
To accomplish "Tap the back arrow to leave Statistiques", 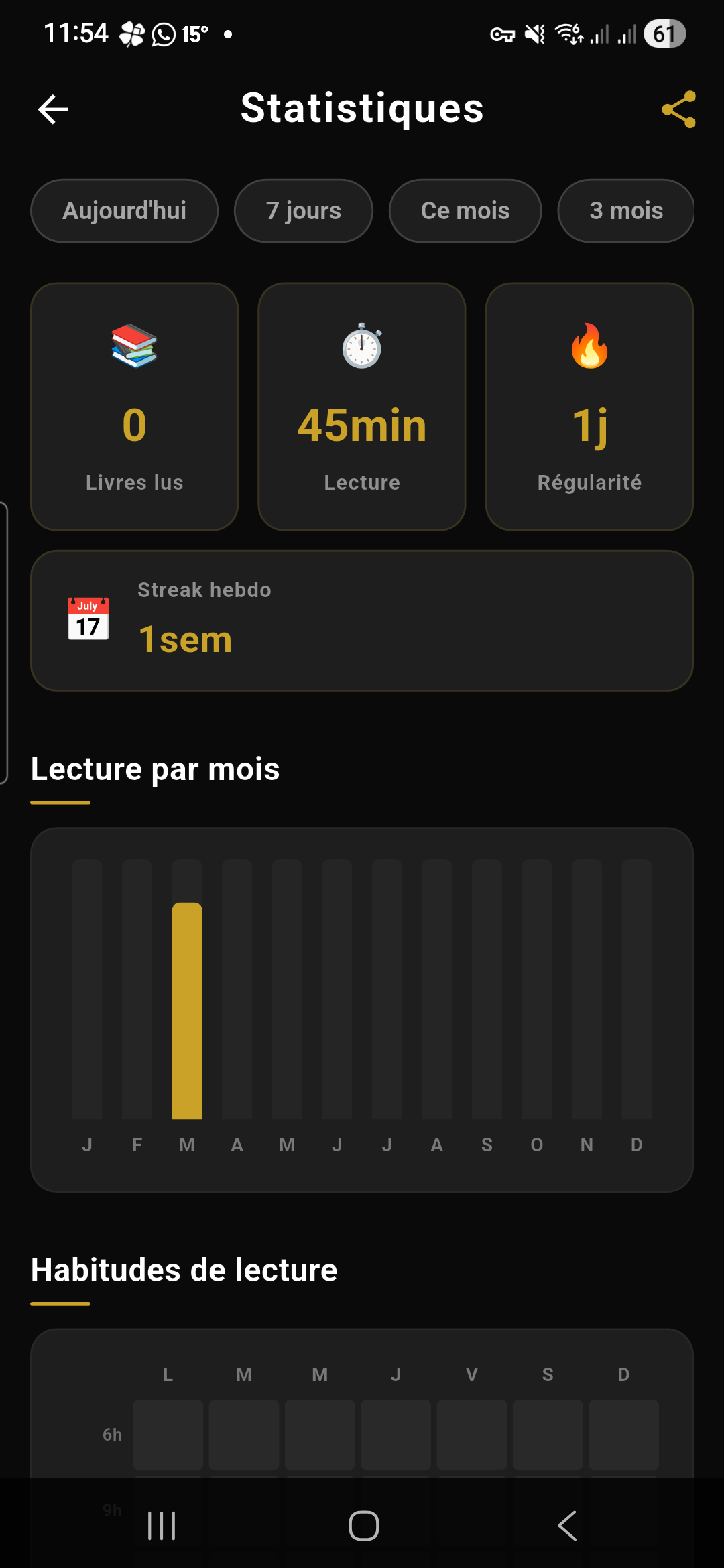I will click(x=52, y=109).
